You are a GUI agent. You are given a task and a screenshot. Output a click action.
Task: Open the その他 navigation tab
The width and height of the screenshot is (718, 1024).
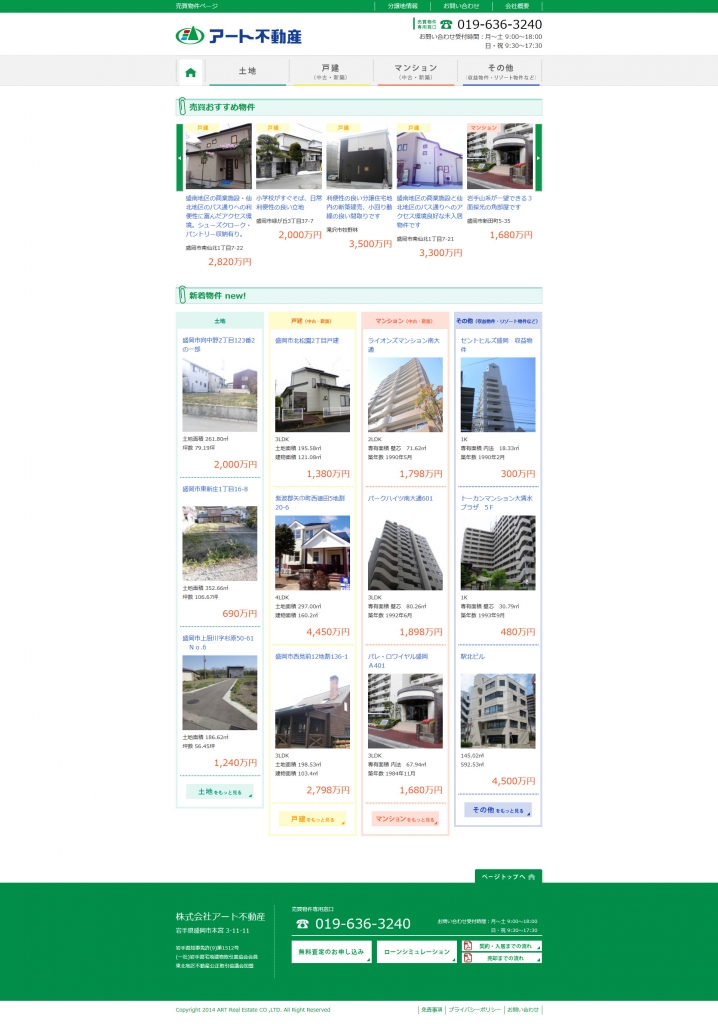tap(500, 72)
